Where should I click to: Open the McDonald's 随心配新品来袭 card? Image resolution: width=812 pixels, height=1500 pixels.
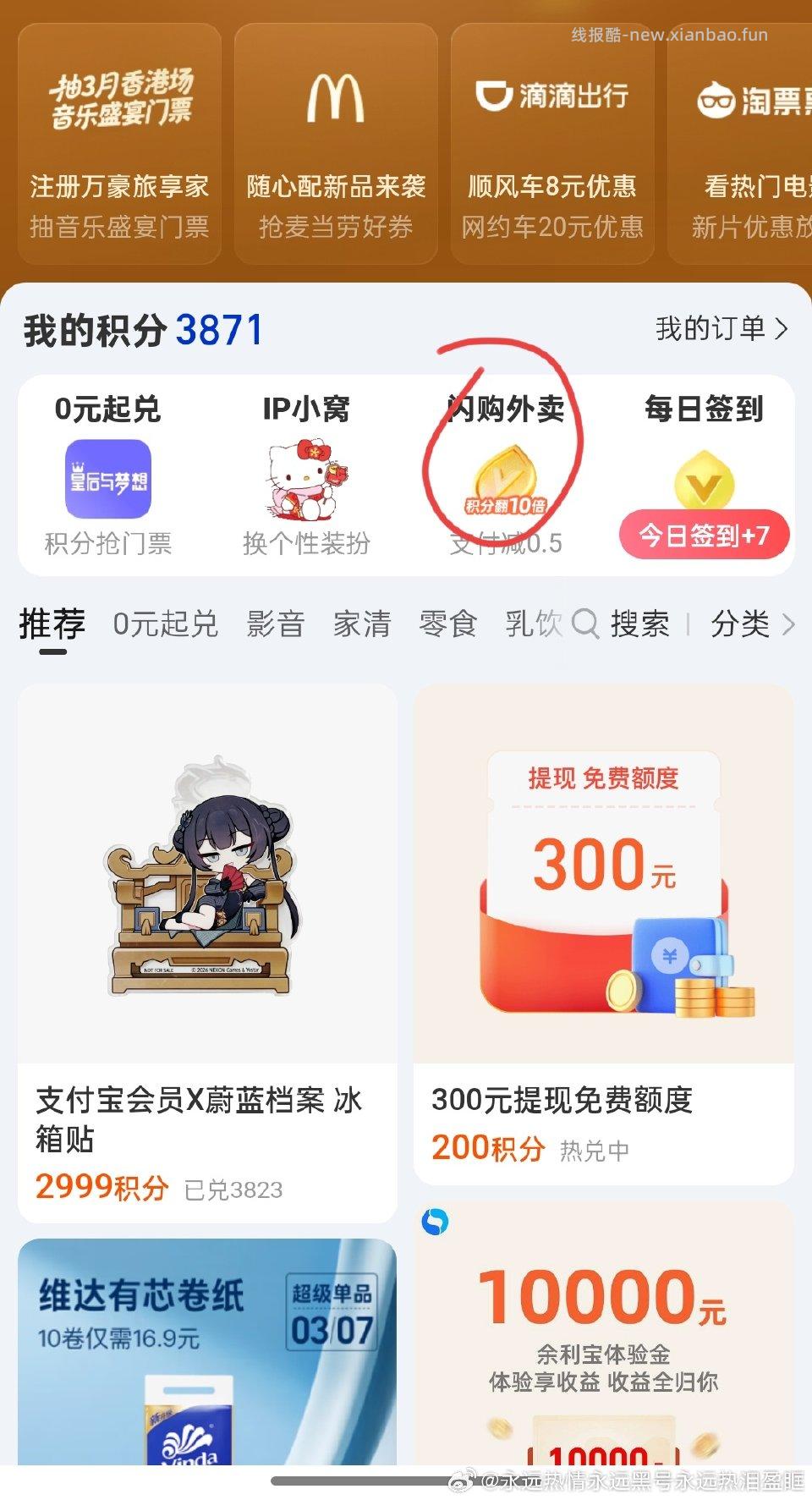tap(336, 144)
